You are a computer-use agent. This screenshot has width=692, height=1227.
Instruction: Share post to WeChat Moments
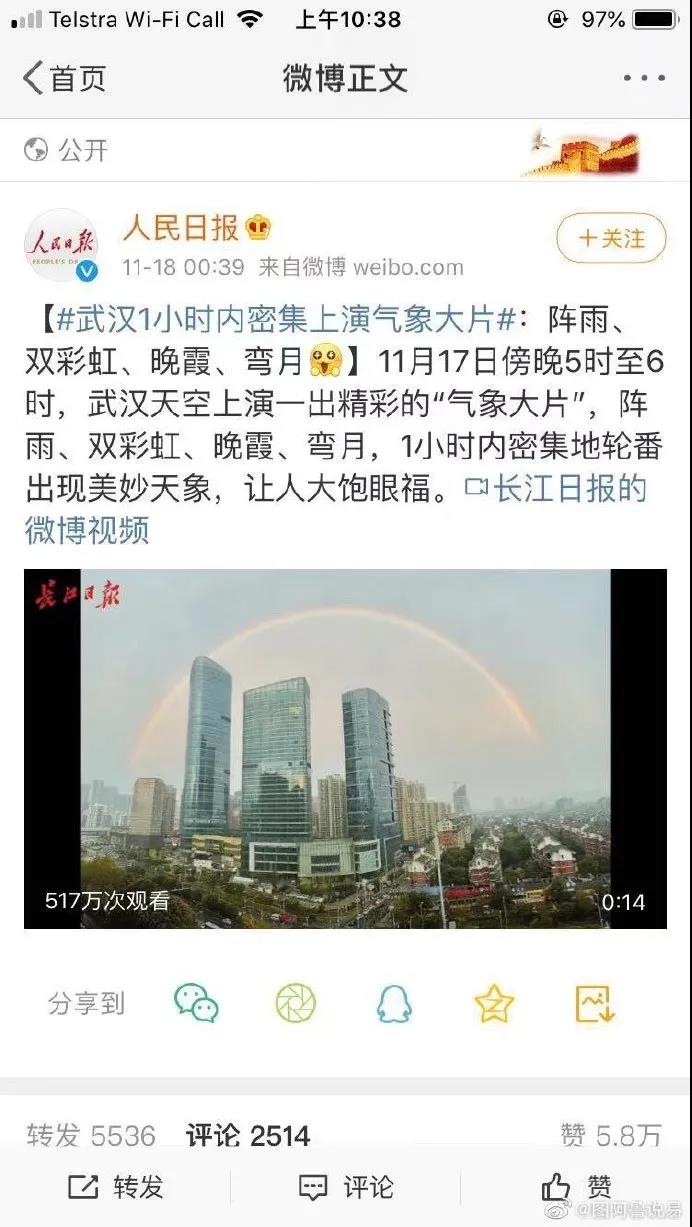[x=295, y=1003]
